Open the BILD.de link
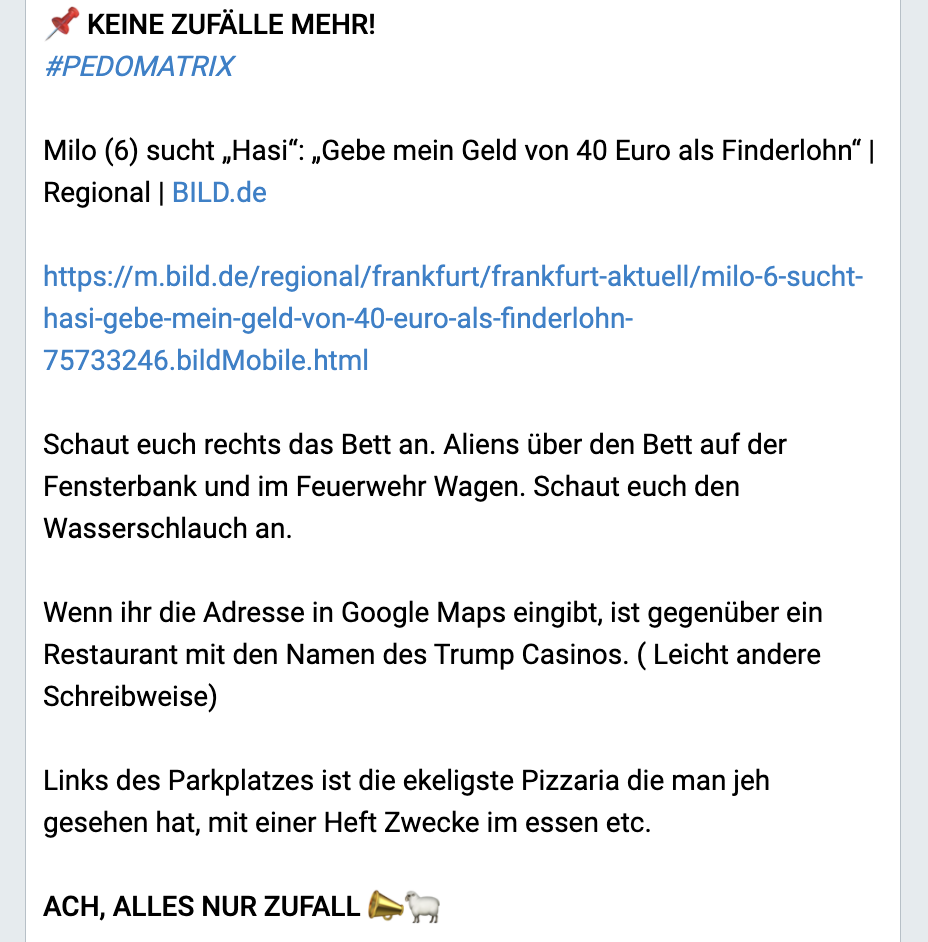Viewport: 928px width, 942px height. pos(219,192)
